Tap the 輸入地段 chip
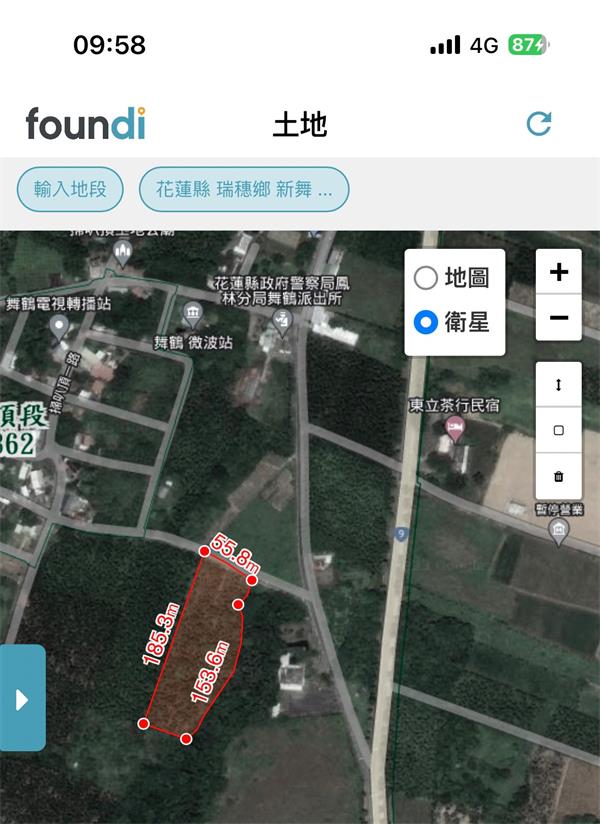 70,189
